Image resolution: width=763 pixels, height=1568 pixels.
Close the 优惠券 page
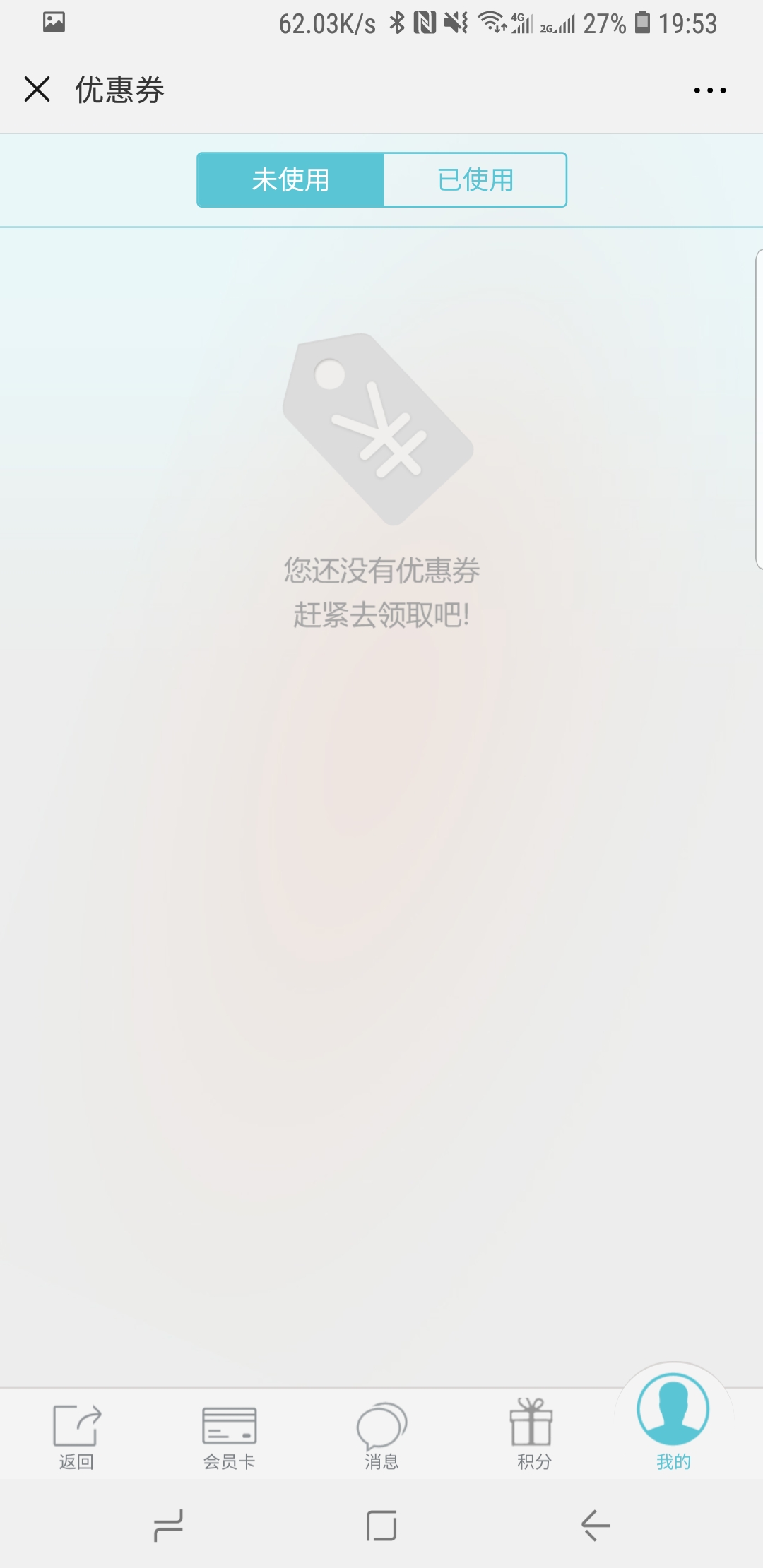(x=37, y=90)
